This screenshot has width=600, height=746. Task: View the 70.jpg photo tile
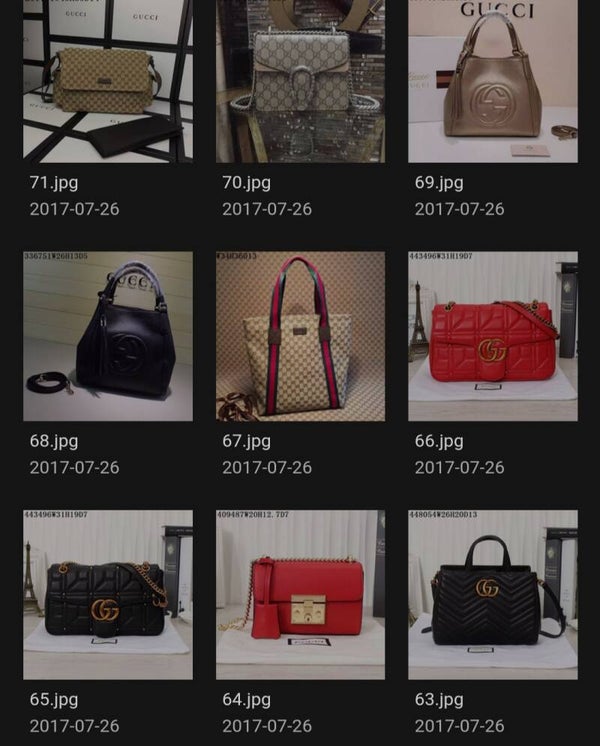(x=300, y=80)
